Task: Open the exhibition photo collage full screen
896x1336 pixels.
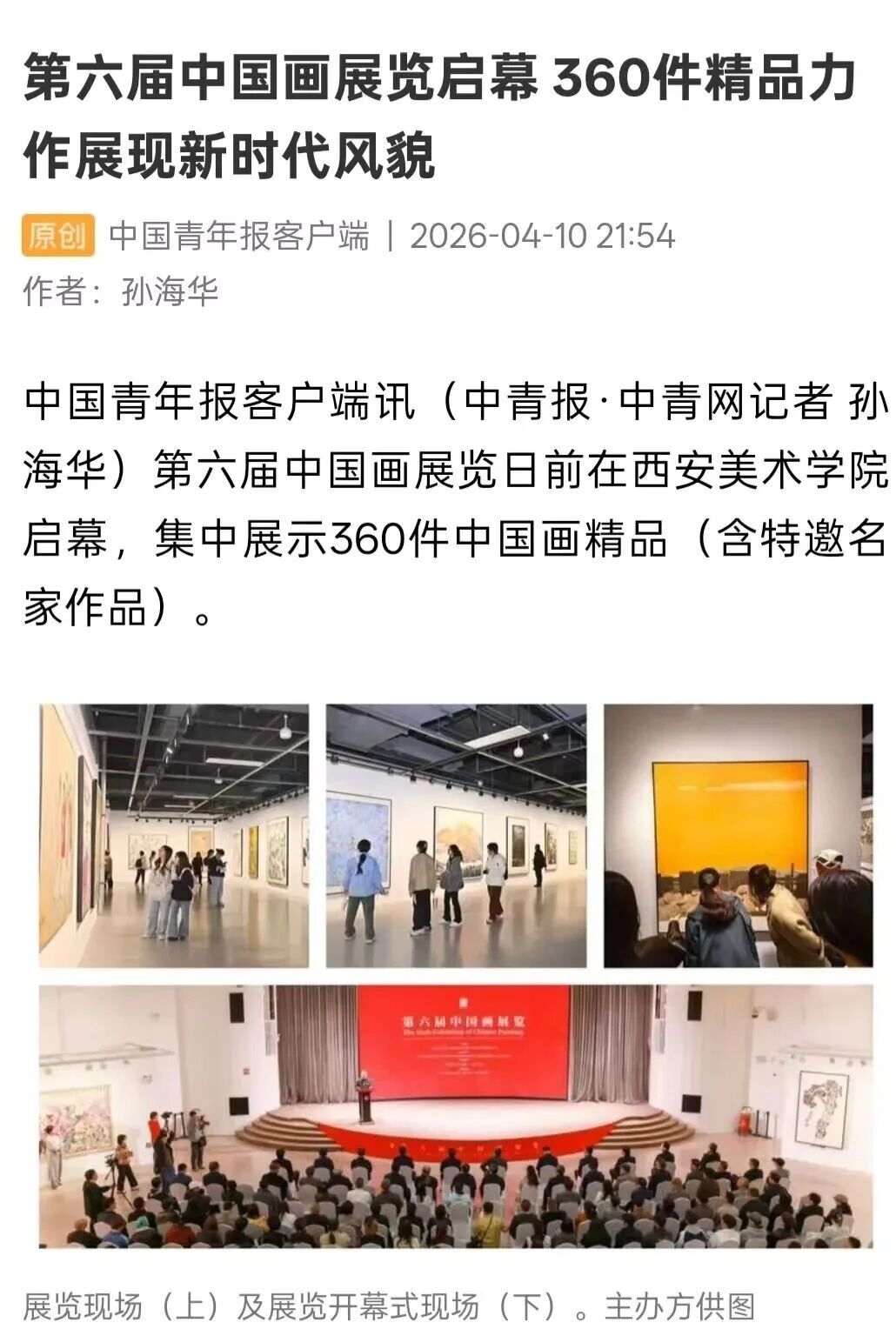Action: 455,974
